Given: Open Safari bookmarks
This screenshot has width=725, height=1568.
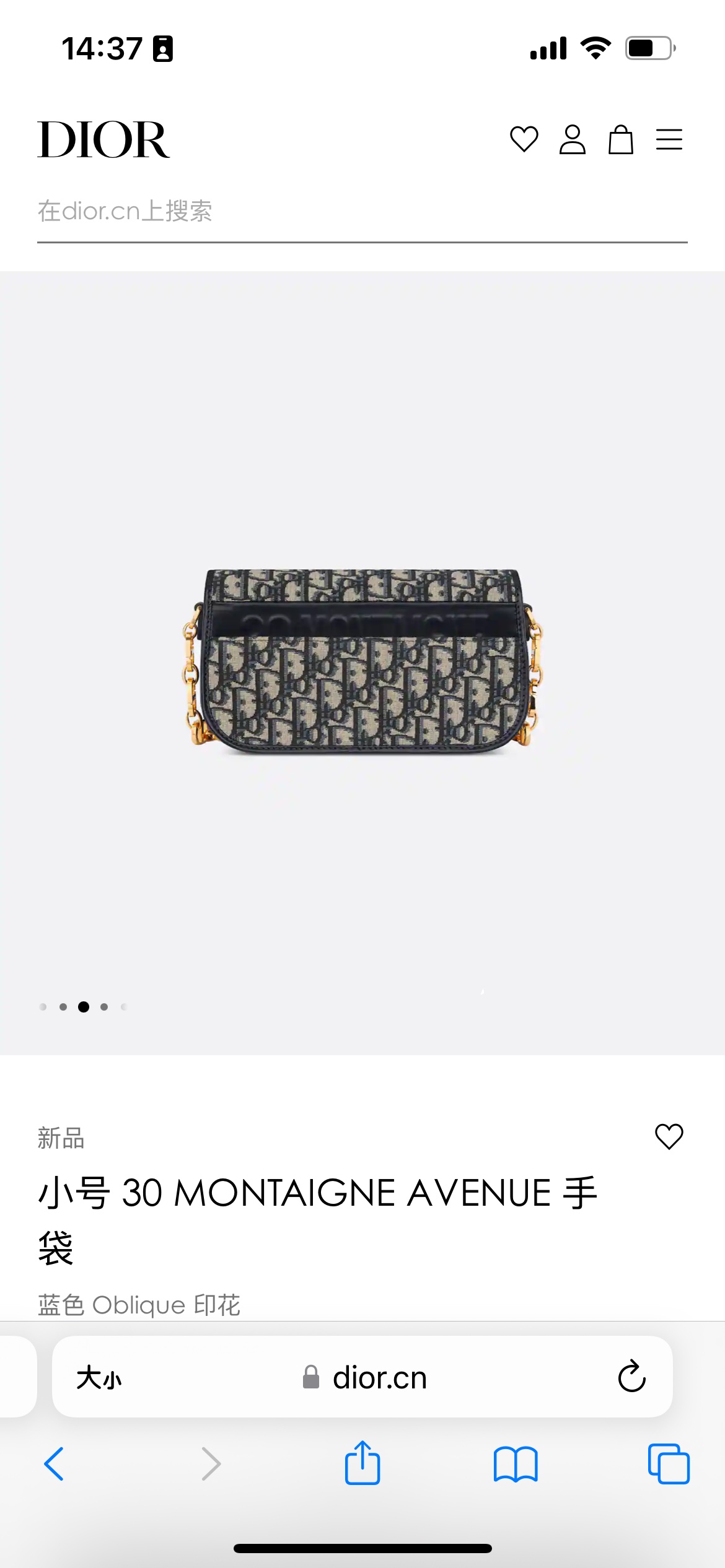Looking at the screenshot, I should coord(515,1465).
